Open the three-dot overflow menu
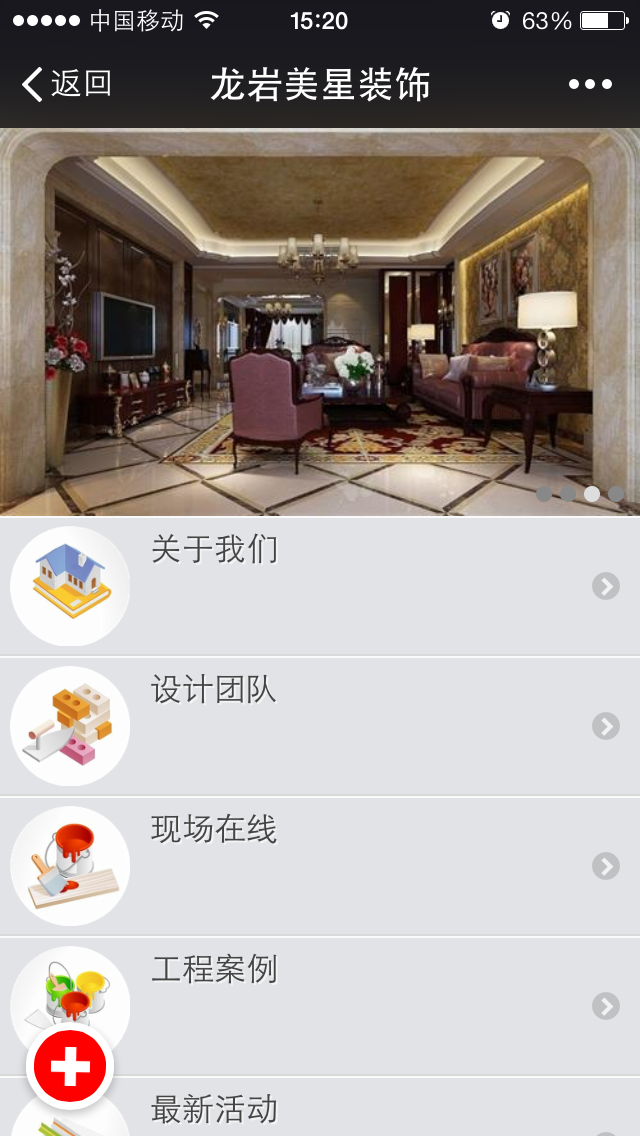Viewport: 640px width, 1136px height. tap(590, 84)
